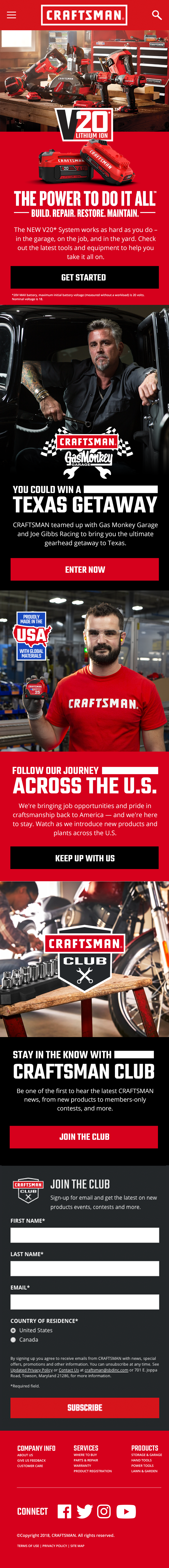
Task: Focus the Email field
Action: (84, 1302)
